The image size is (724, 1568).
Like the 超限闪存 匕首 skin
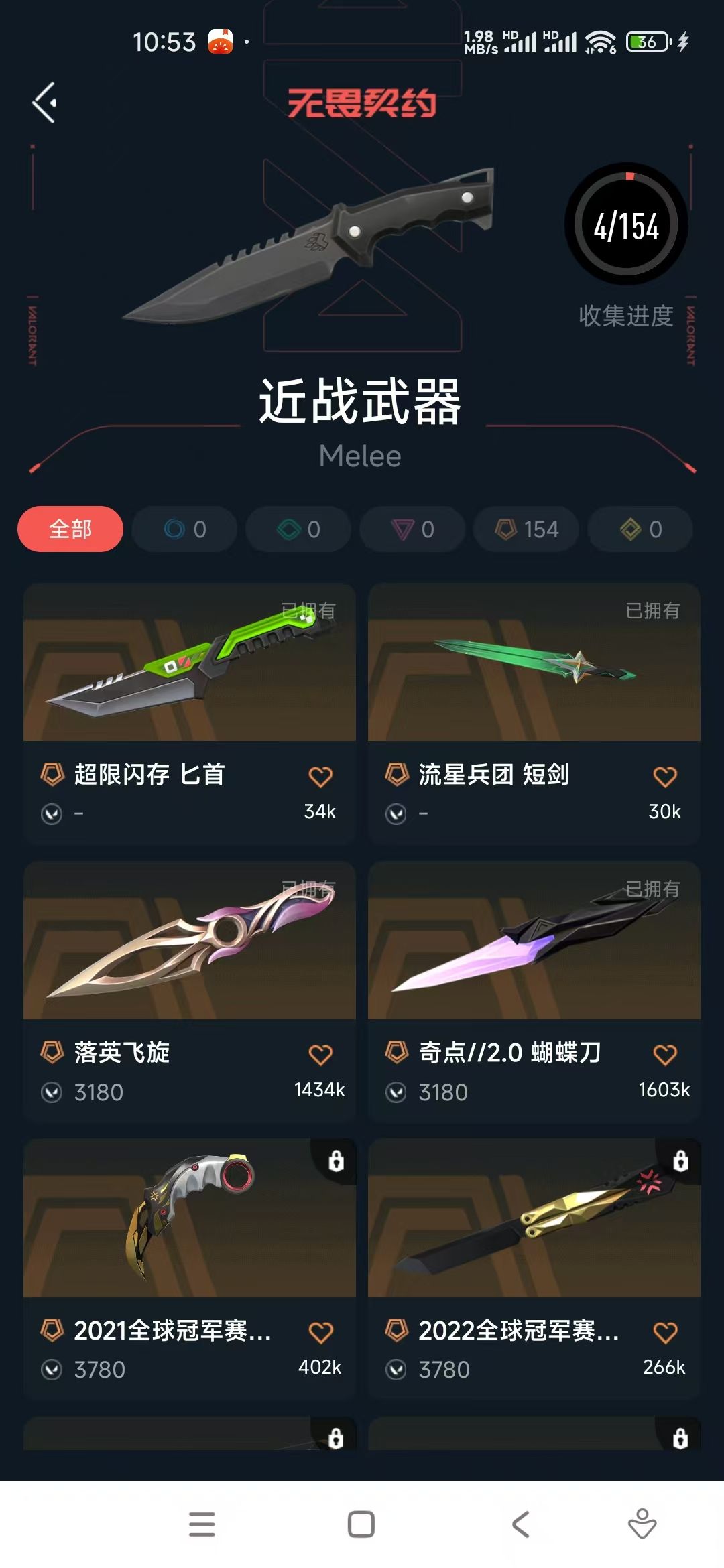coord(320,777)
